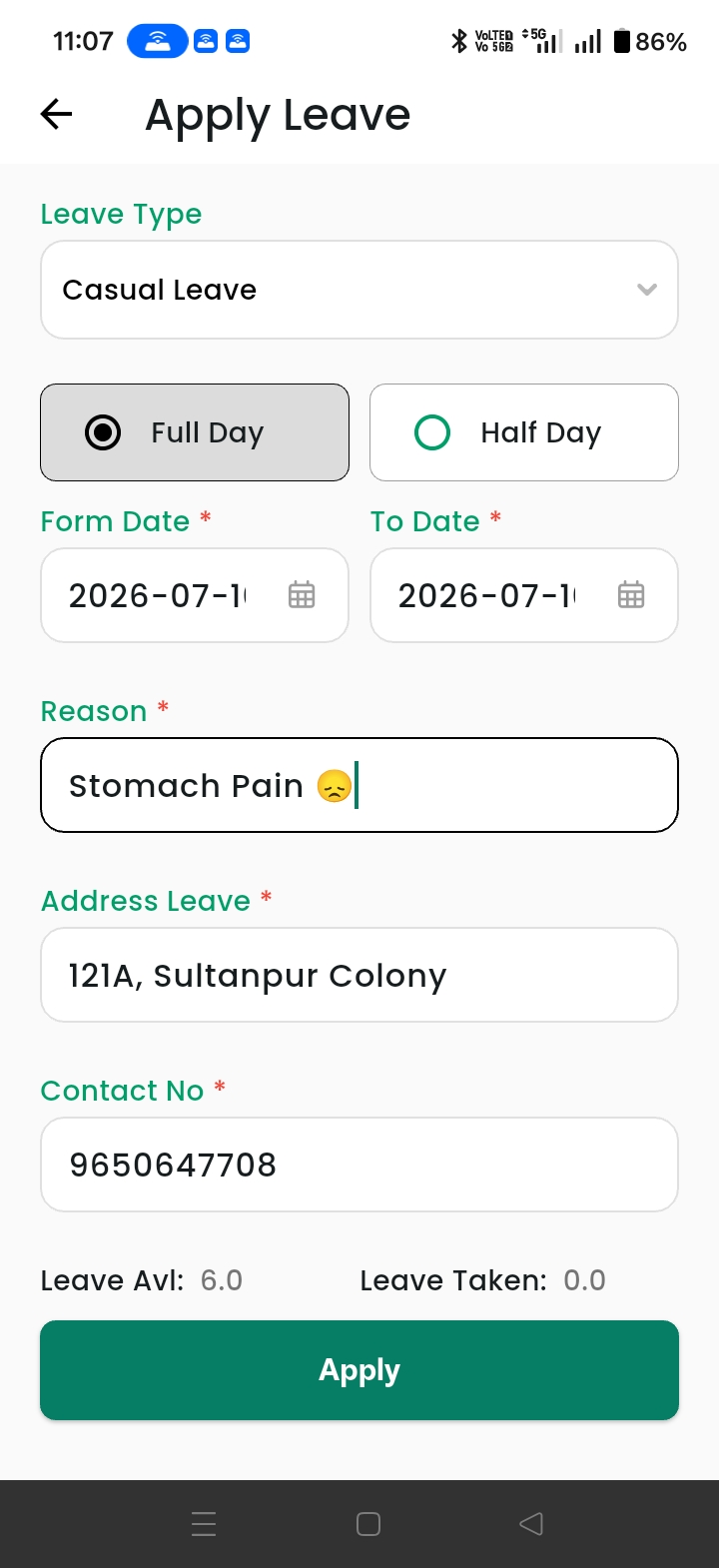Open recent apps from navigation bar

pos(204,1524)
